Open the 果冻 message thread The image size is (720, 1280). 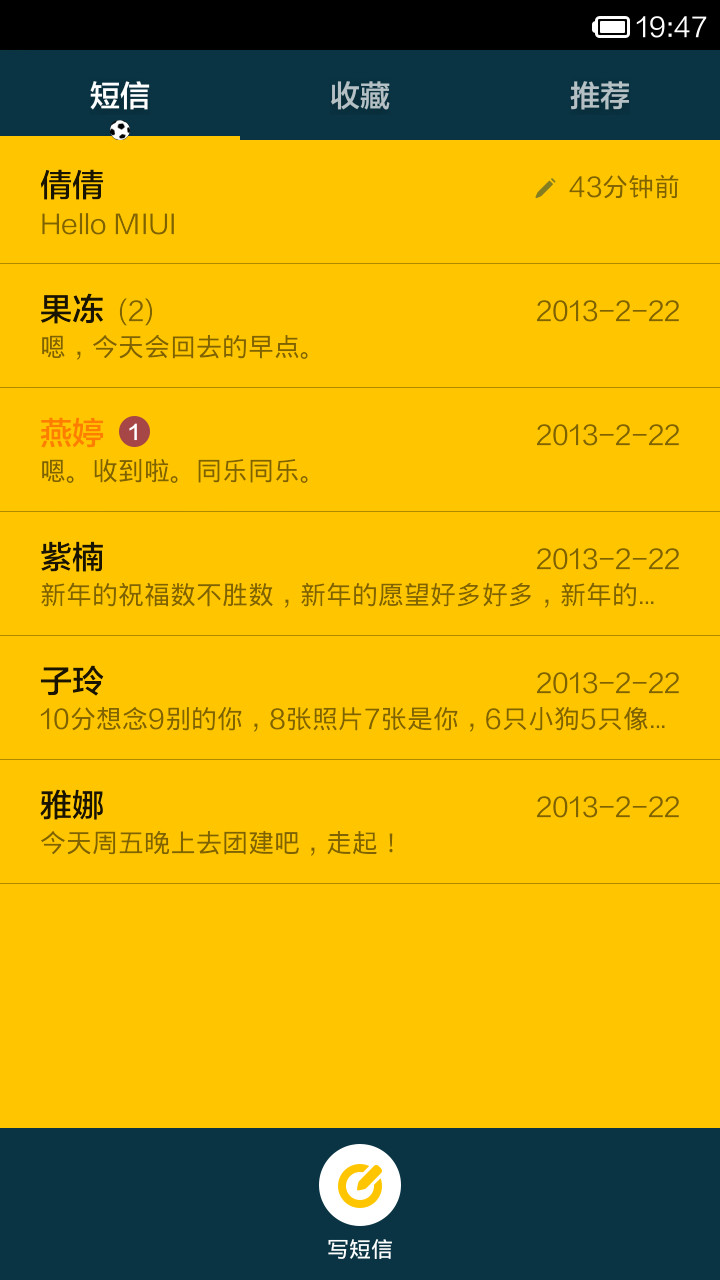click(360, 326)
